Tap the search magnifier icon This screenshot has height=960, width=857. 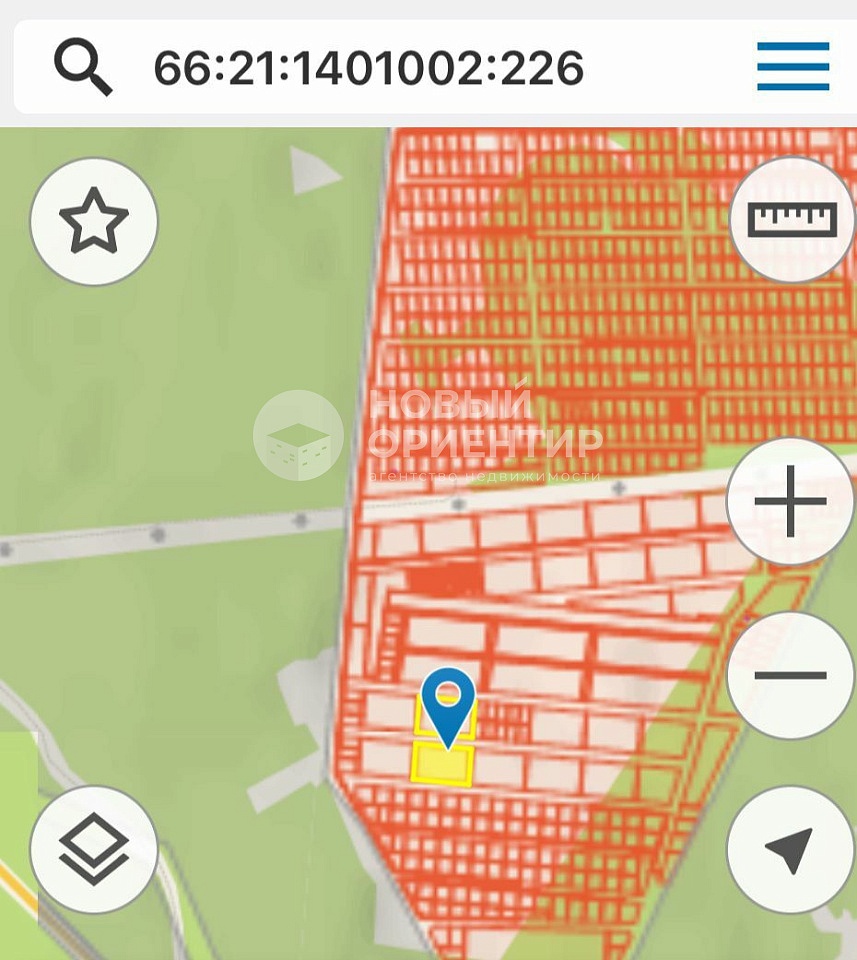(82, 68)
